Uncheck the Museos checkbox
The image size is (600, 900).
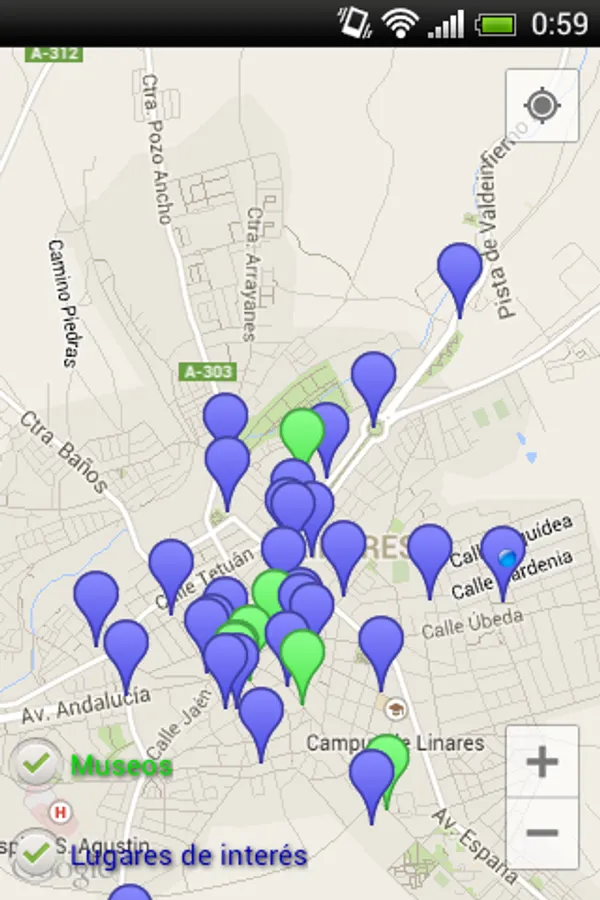point(37,764)
